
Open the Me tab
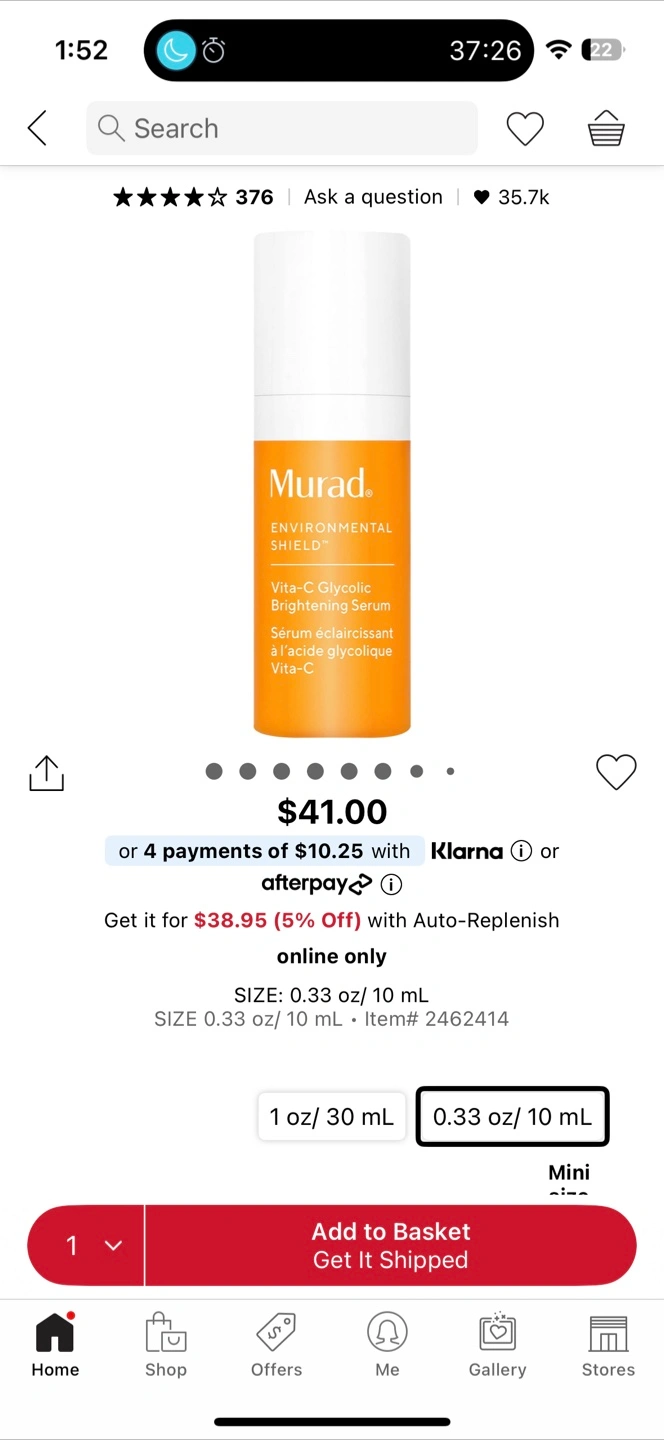[387, 1346]
